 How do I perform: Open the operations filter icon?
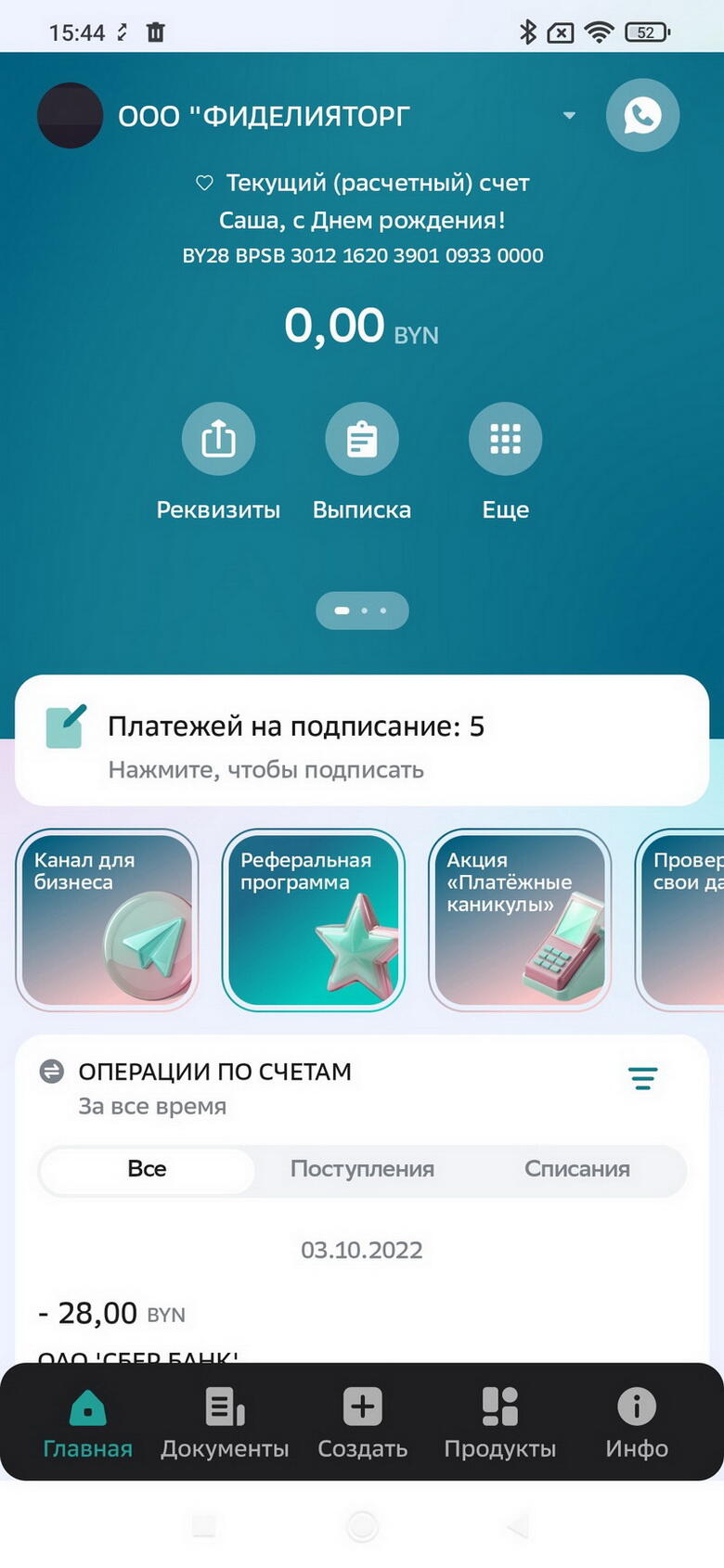point(642,1078)
